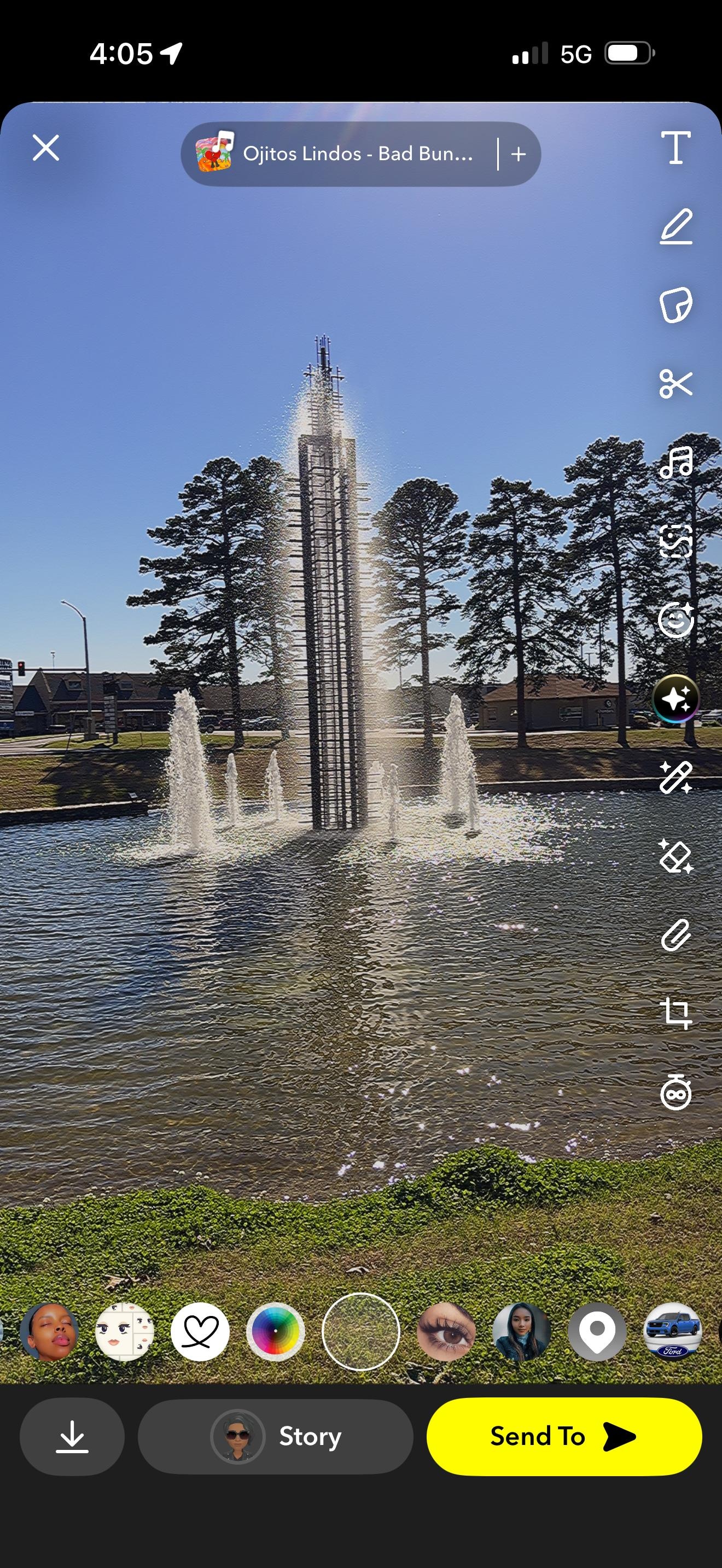Open the crop and rotate tool

[676, 1014]
